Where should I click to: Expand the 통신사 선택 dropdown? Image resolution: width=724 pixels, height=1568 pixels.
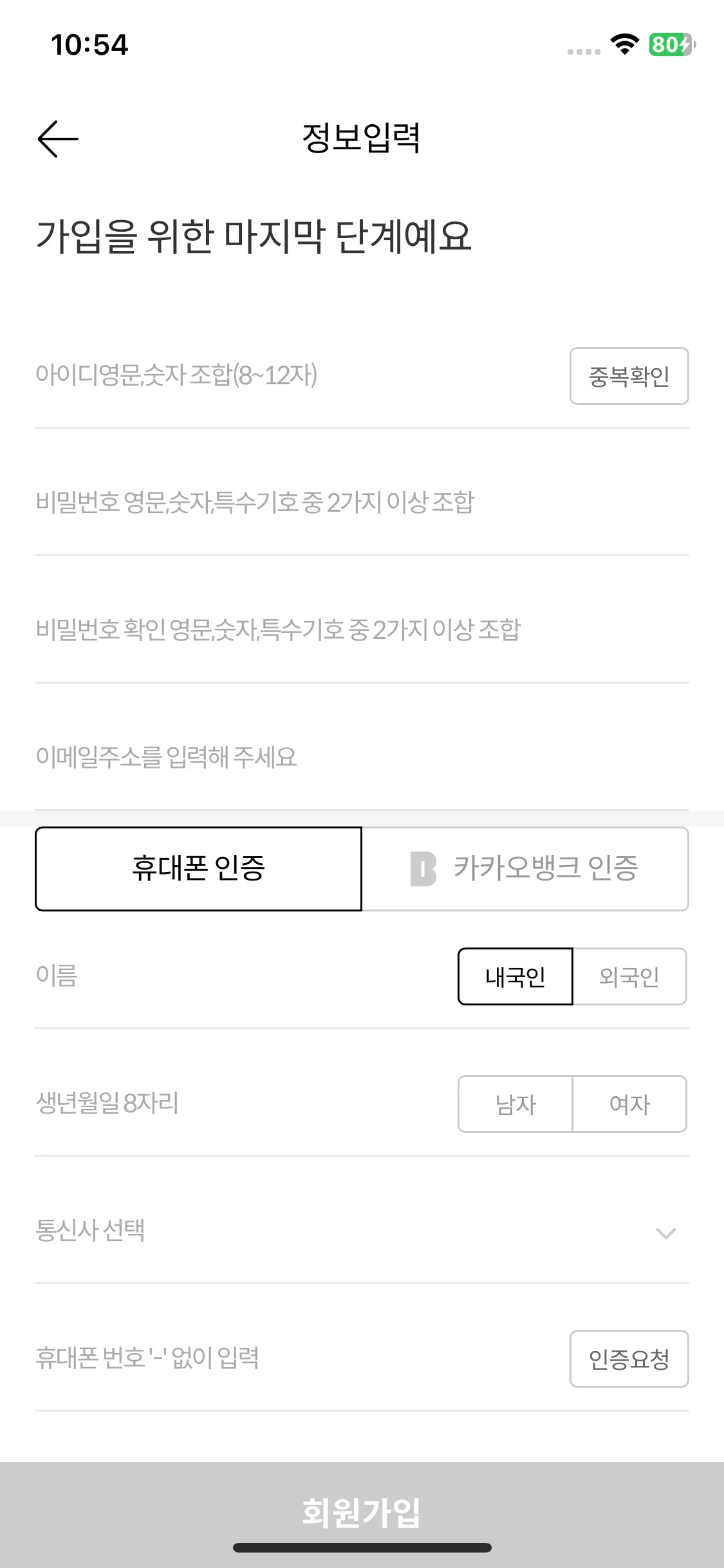(360, 1232)
